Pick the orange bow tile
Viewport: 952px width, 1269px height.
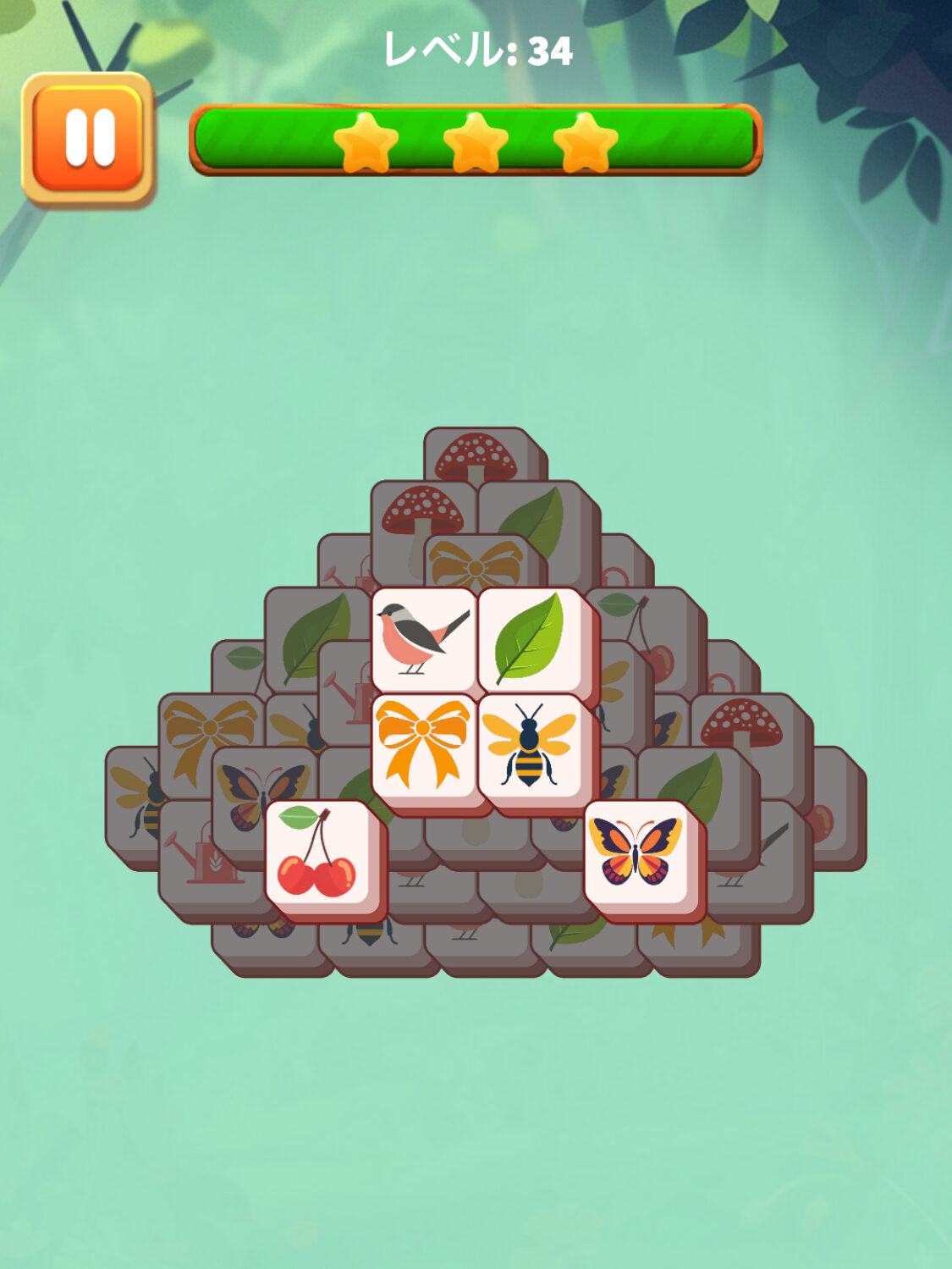pos(423,745)
